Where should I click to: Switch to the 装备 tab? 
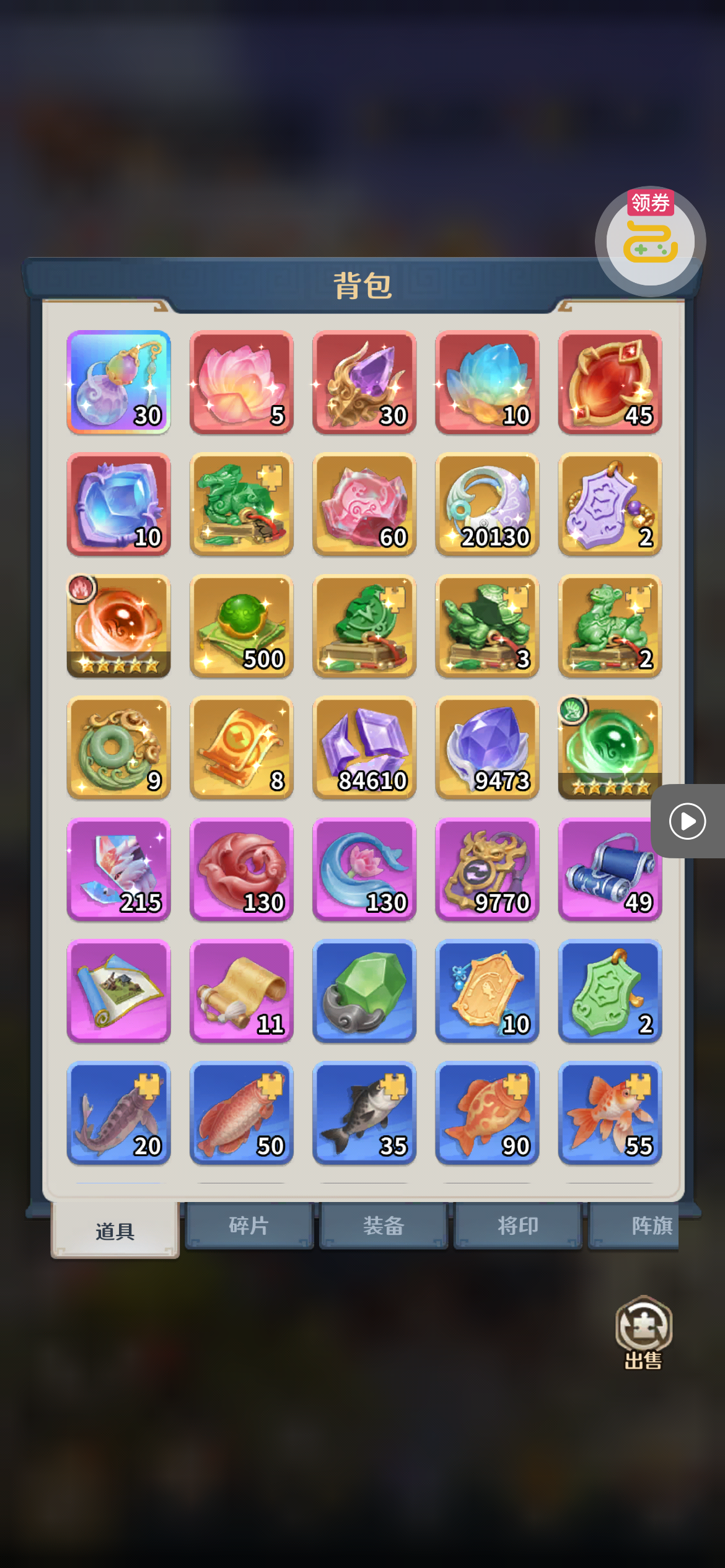click(x=384, y=1226)
